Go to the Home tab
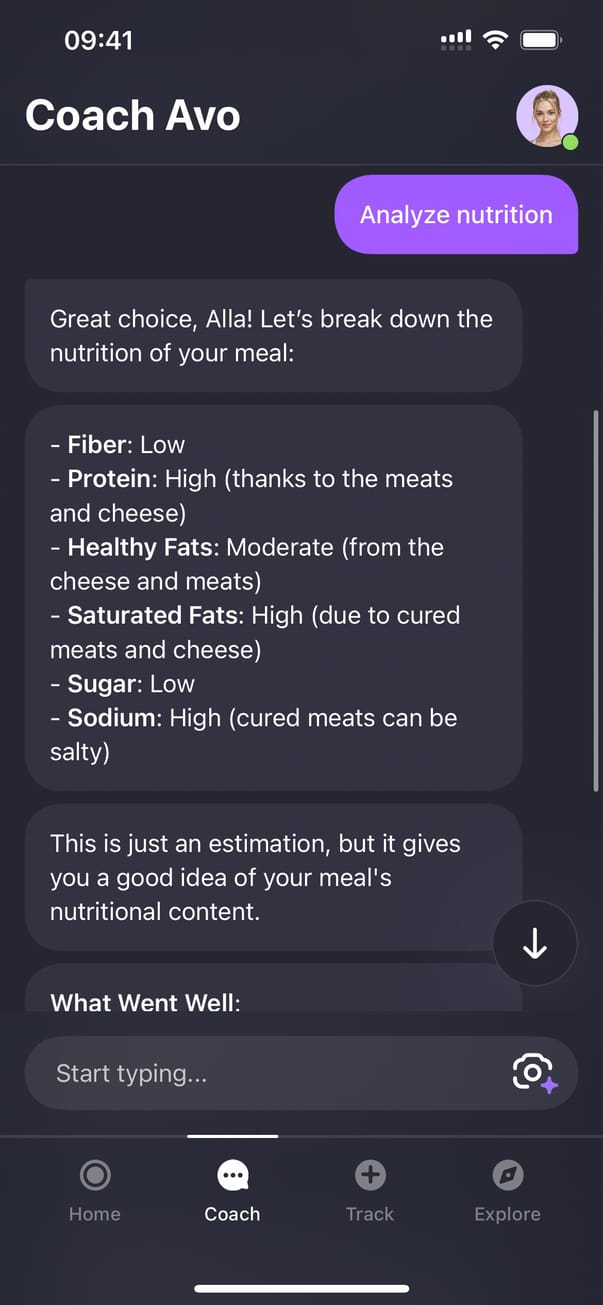The height and width of the screenshot is (1305, 603). [x=95, y=1191]
